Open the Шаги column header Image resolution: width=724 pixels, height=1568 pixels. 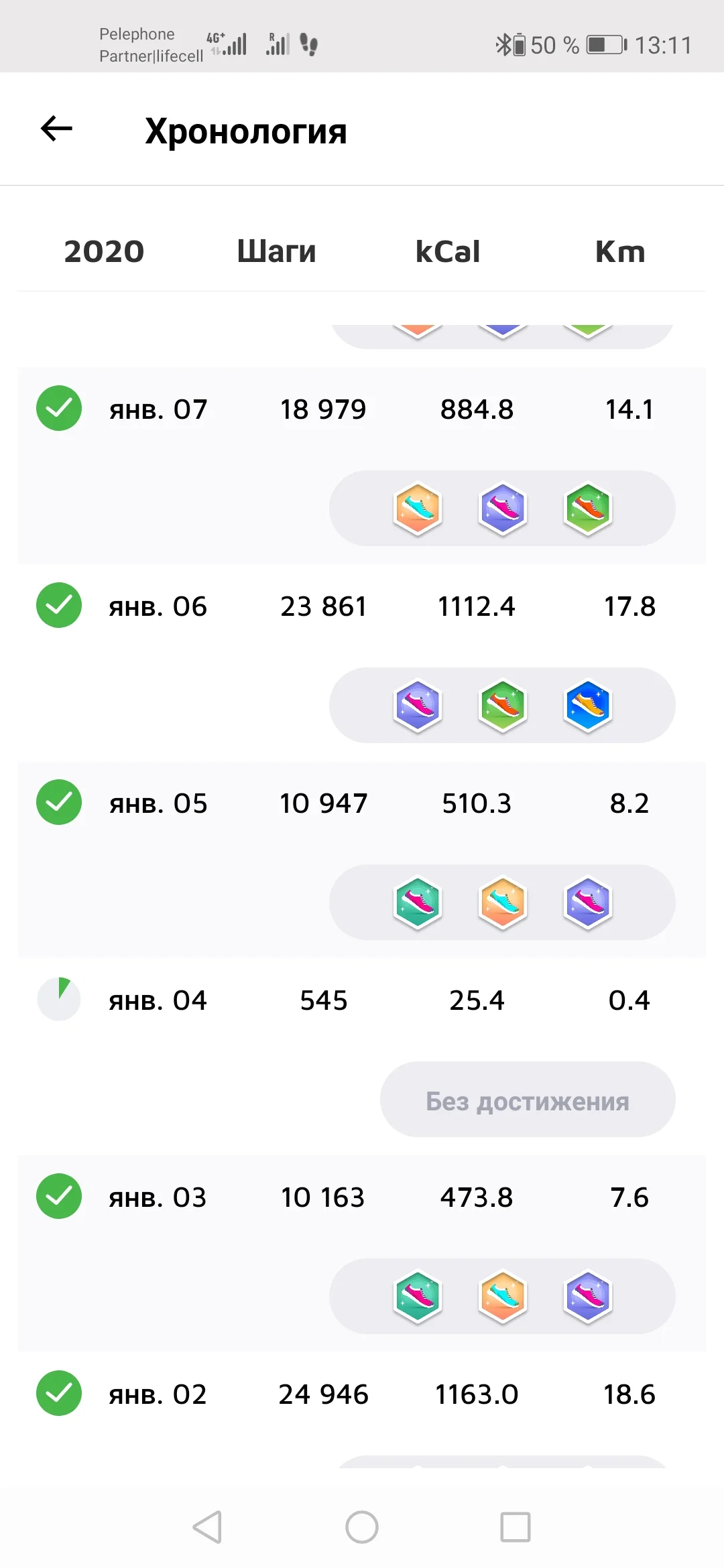click(x=276, y=252)
